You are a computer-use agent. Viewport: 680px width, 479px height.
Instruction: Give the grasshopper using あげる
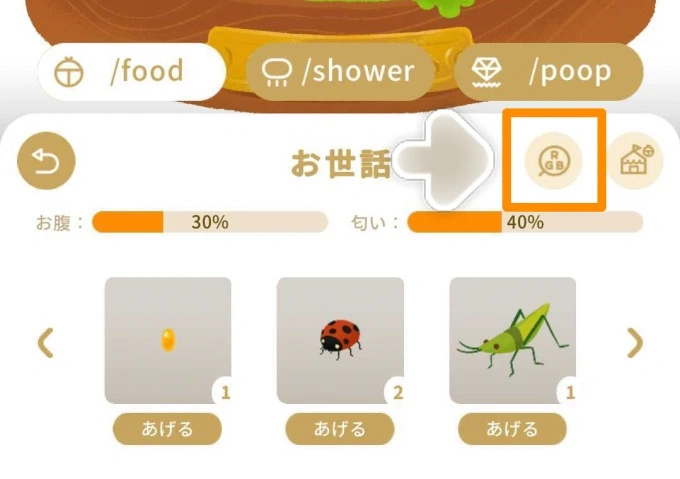click(512, 430)
